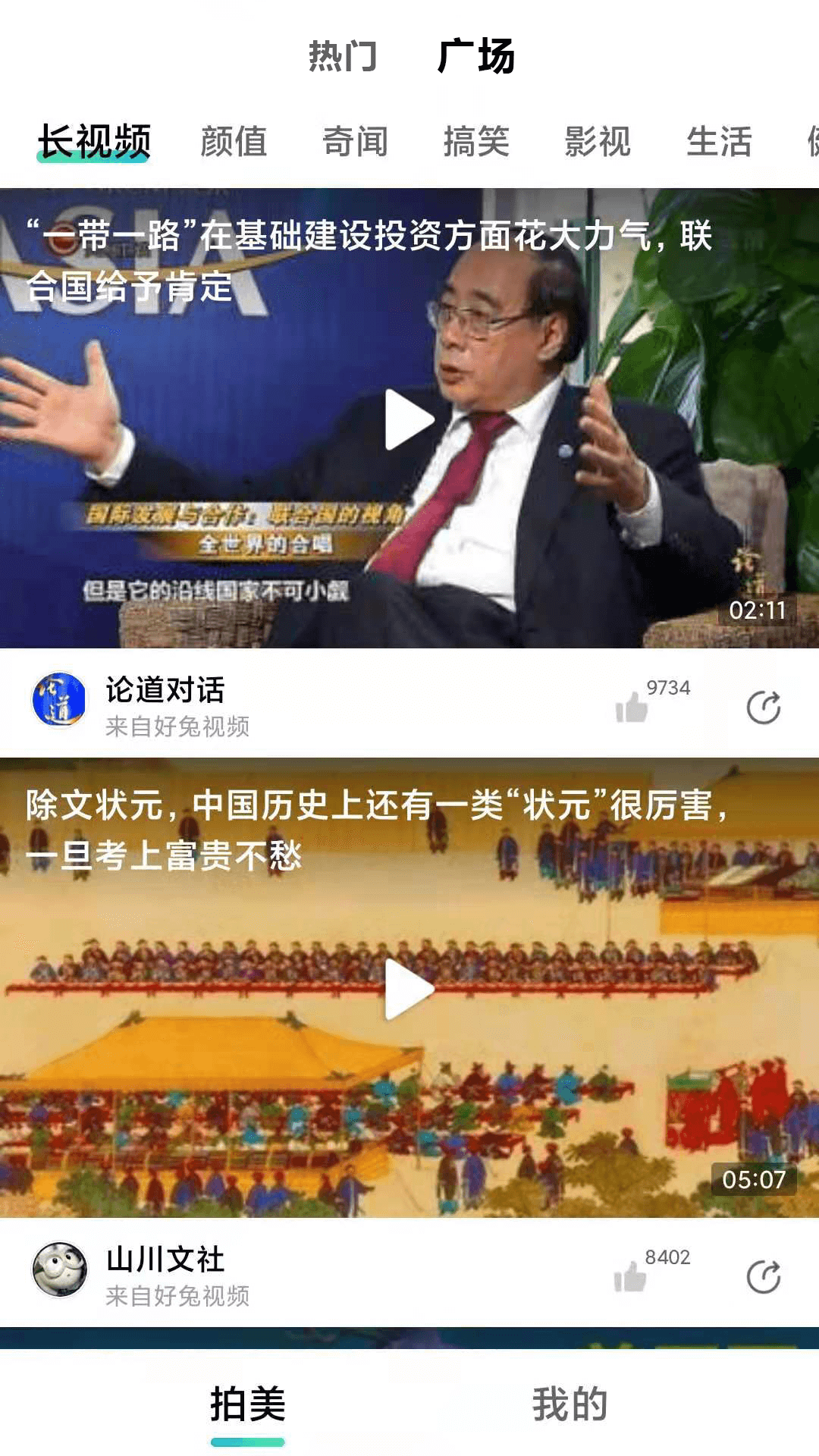Open the 论道对话 channel avatar

[x=59, y=699]
